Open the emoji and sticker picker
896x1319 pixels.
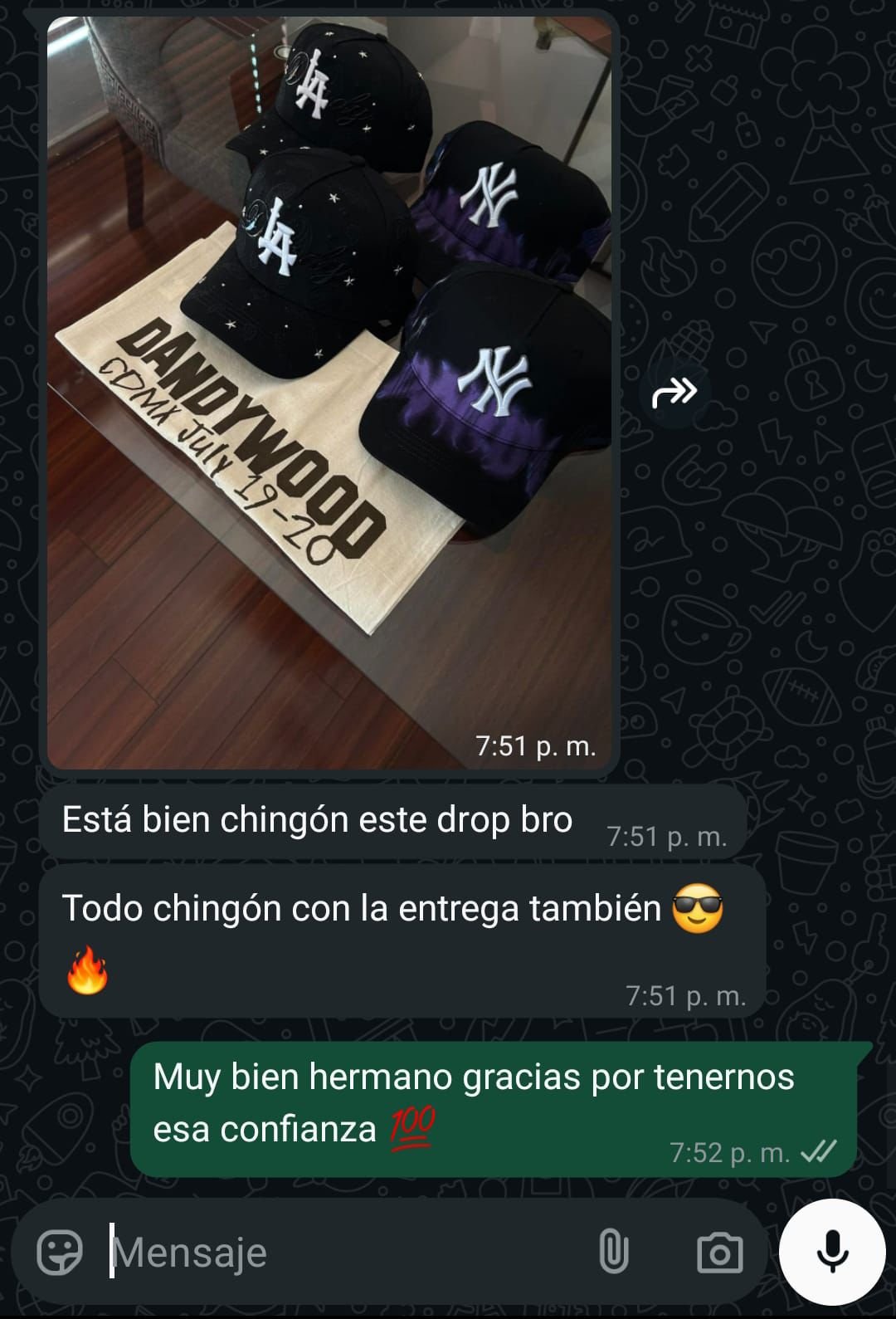[60, 1252]
